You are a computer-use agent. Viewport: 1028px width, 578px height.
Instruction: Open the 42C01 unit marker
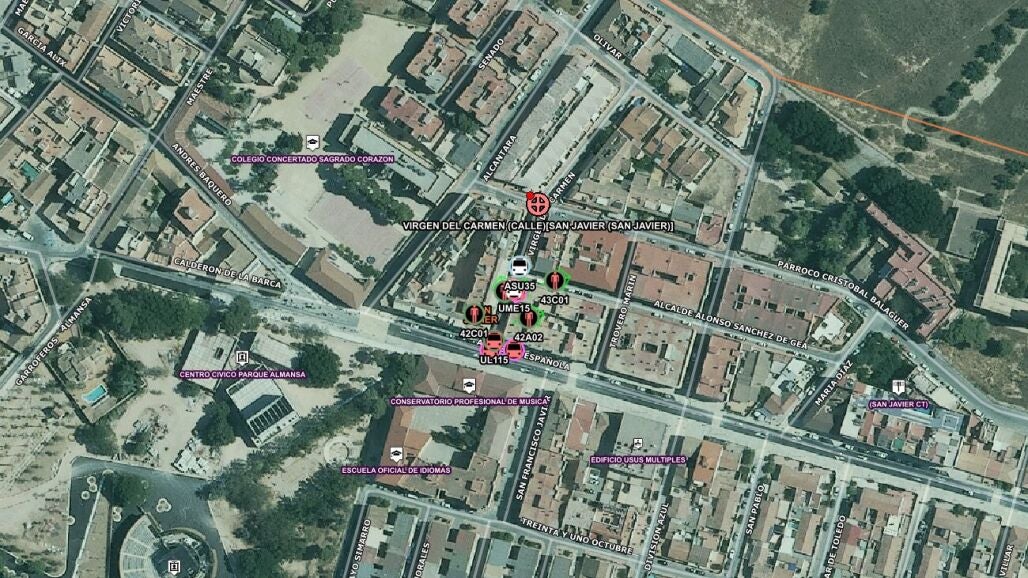coord(474,314)
